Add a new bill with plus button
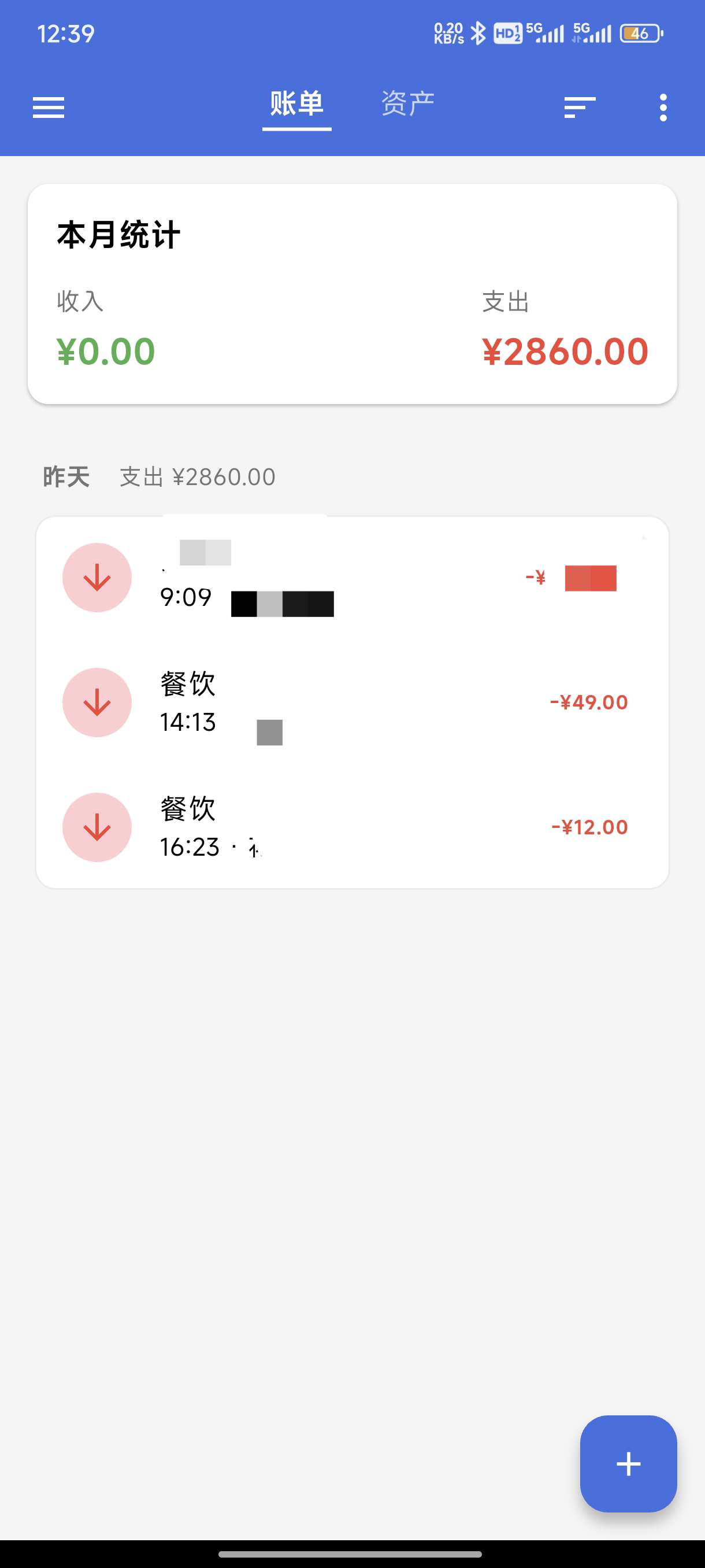Screen dimensions: 705x1568 pyautogui.click(x=628, y=1464)
